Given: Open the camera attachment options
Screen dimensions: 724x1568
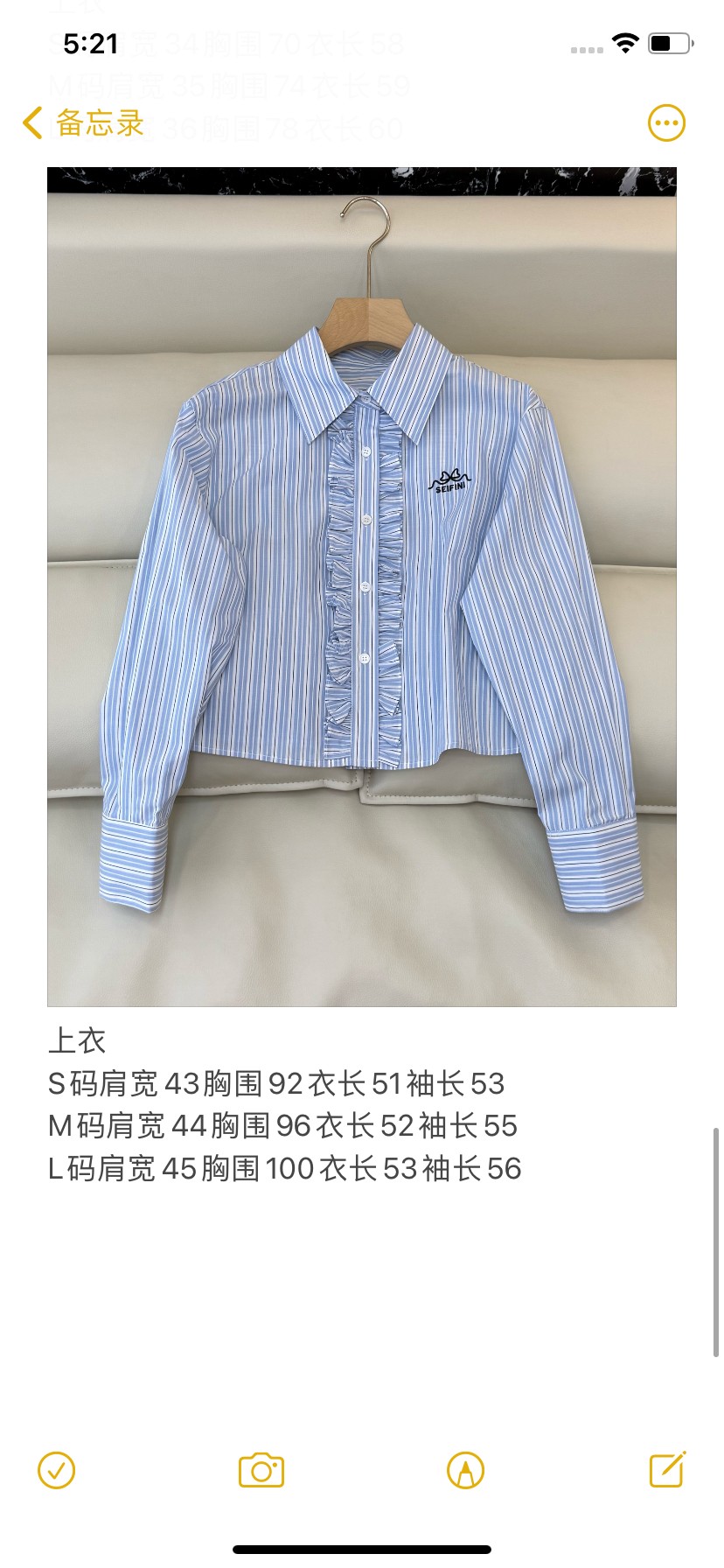Looking at the screenshot, I should click(261, 1470).
